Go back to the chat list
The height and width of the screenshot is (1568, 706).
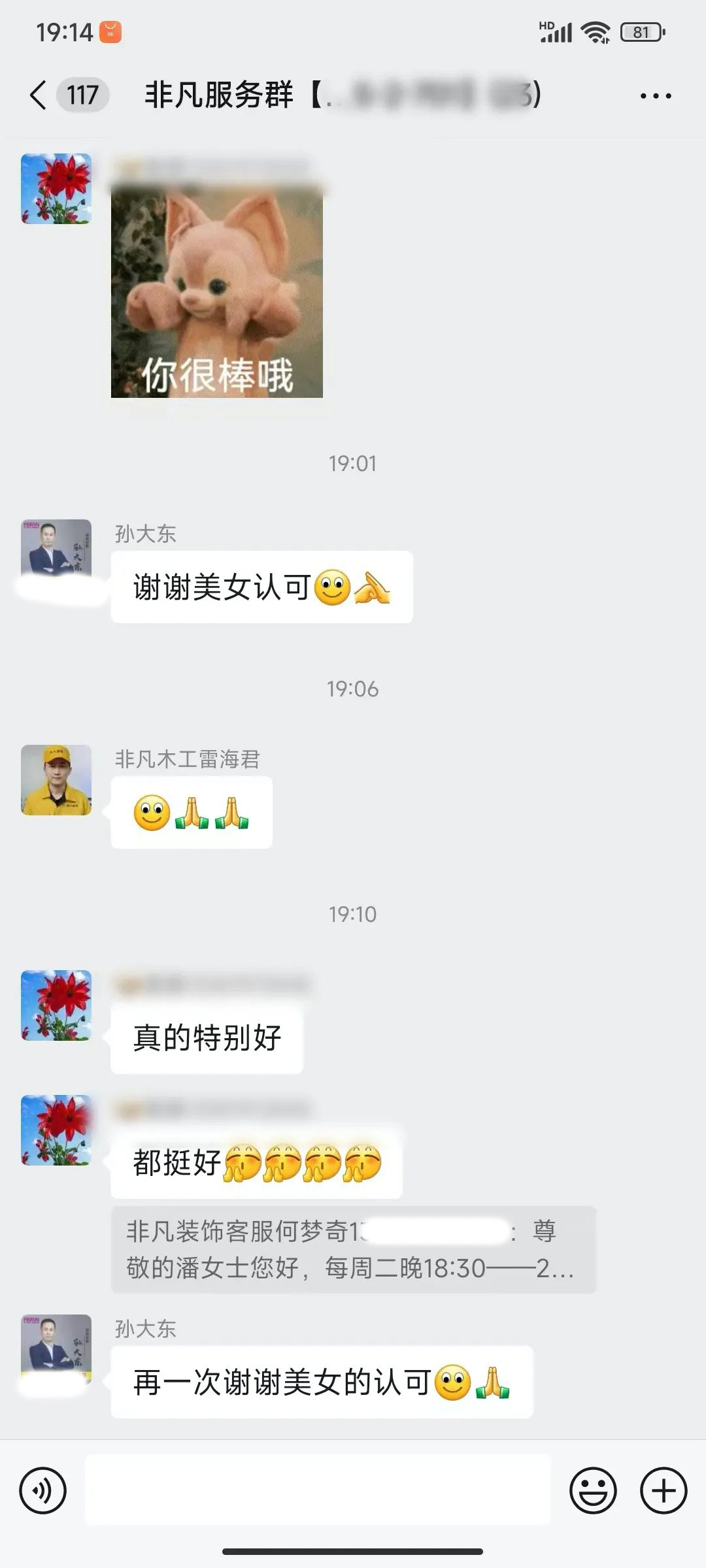coord(39,95)
